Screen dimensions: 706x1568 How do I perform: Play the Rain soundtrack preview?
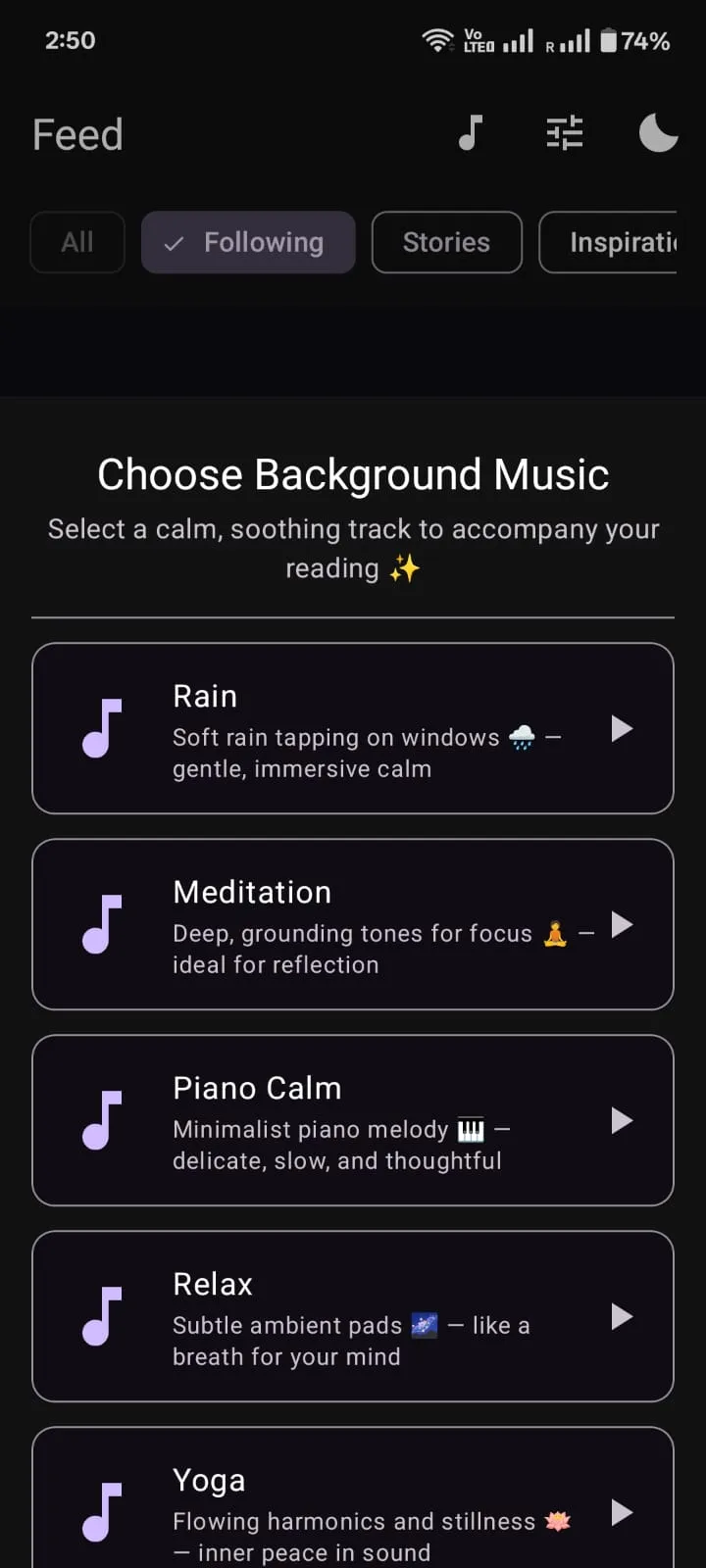point(622,729)
